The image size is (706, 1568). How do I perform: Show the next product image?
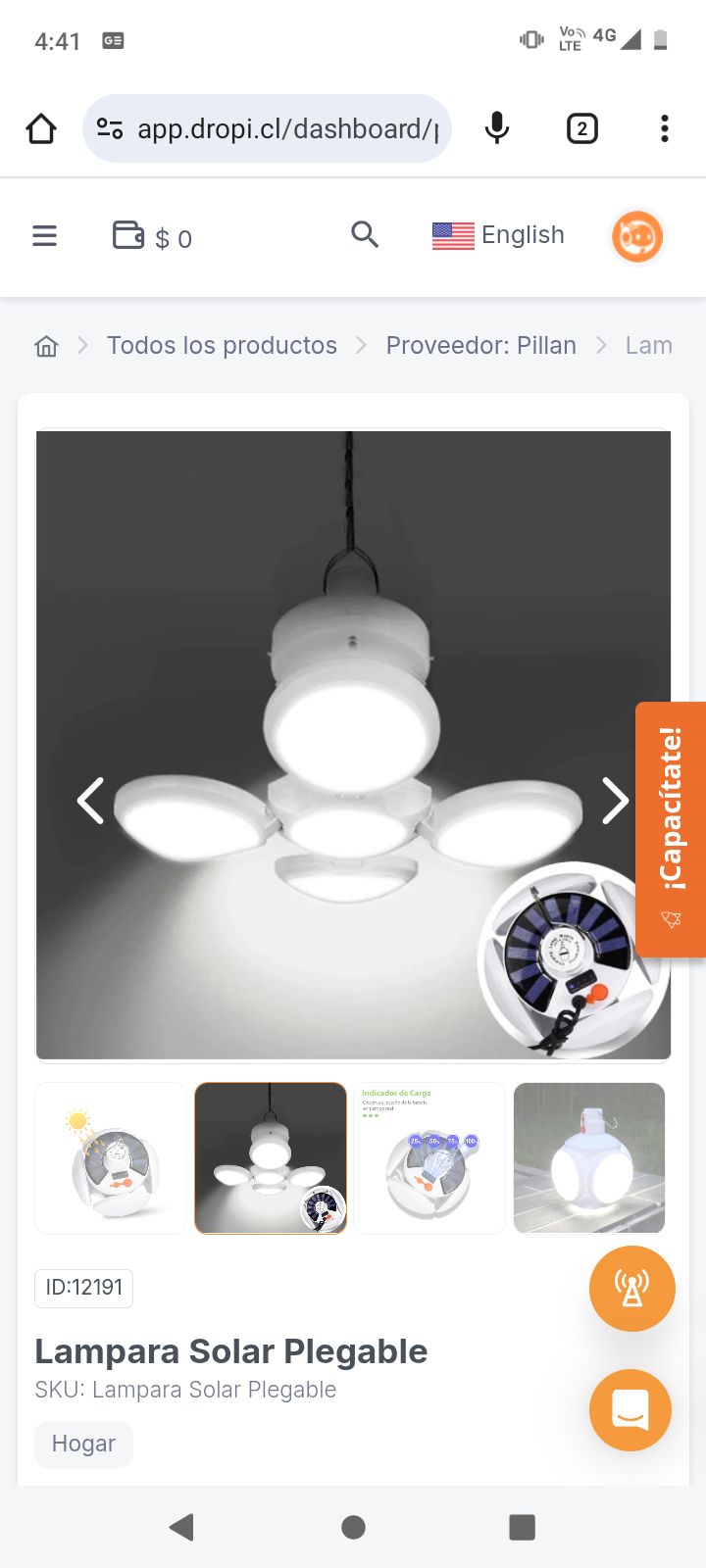pos(614,801)
